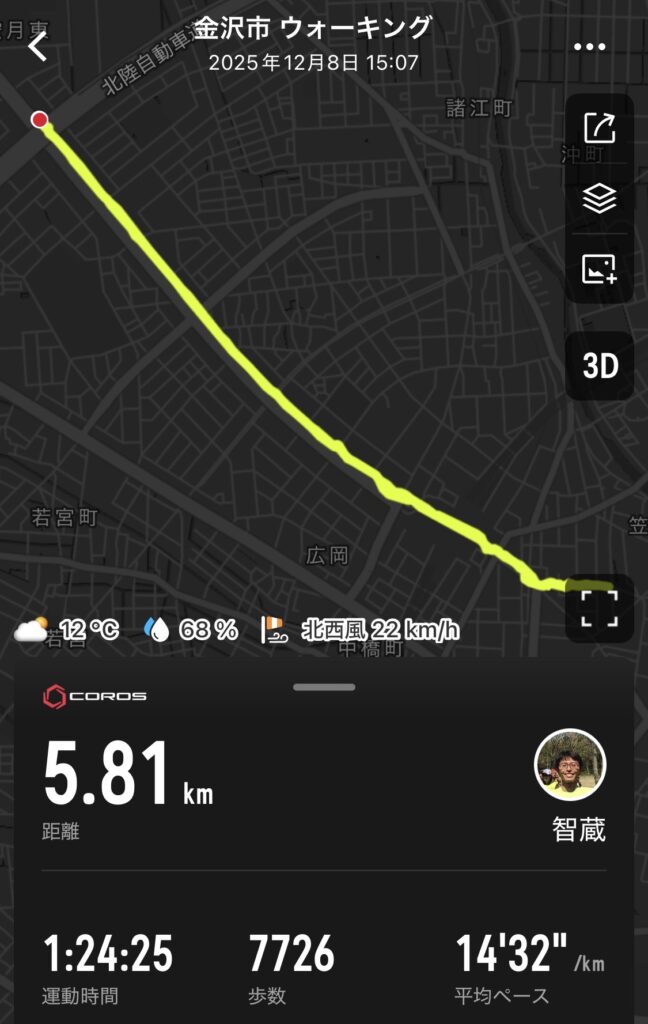Add a photo to the activity
The height and width of the screenshot is (1024, 648).
click(x=599, y=268)
